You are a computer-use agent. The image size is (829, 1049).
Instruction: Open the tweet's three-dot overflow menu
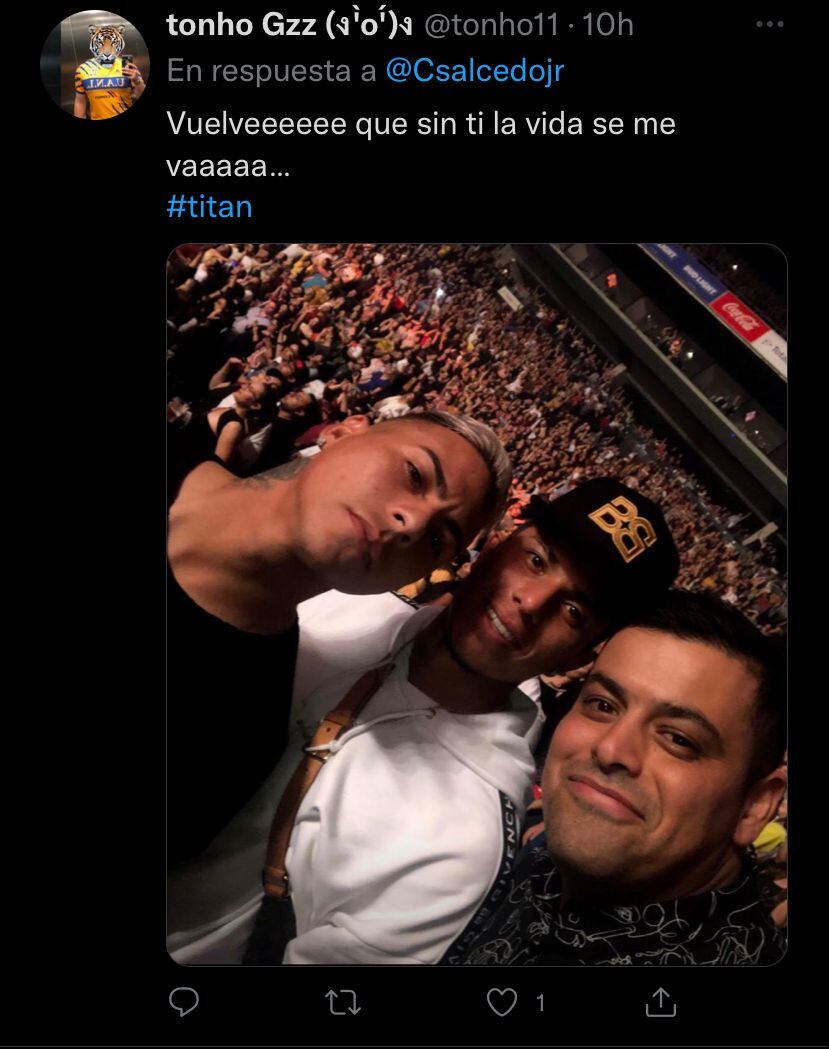[x=769, y=25]
